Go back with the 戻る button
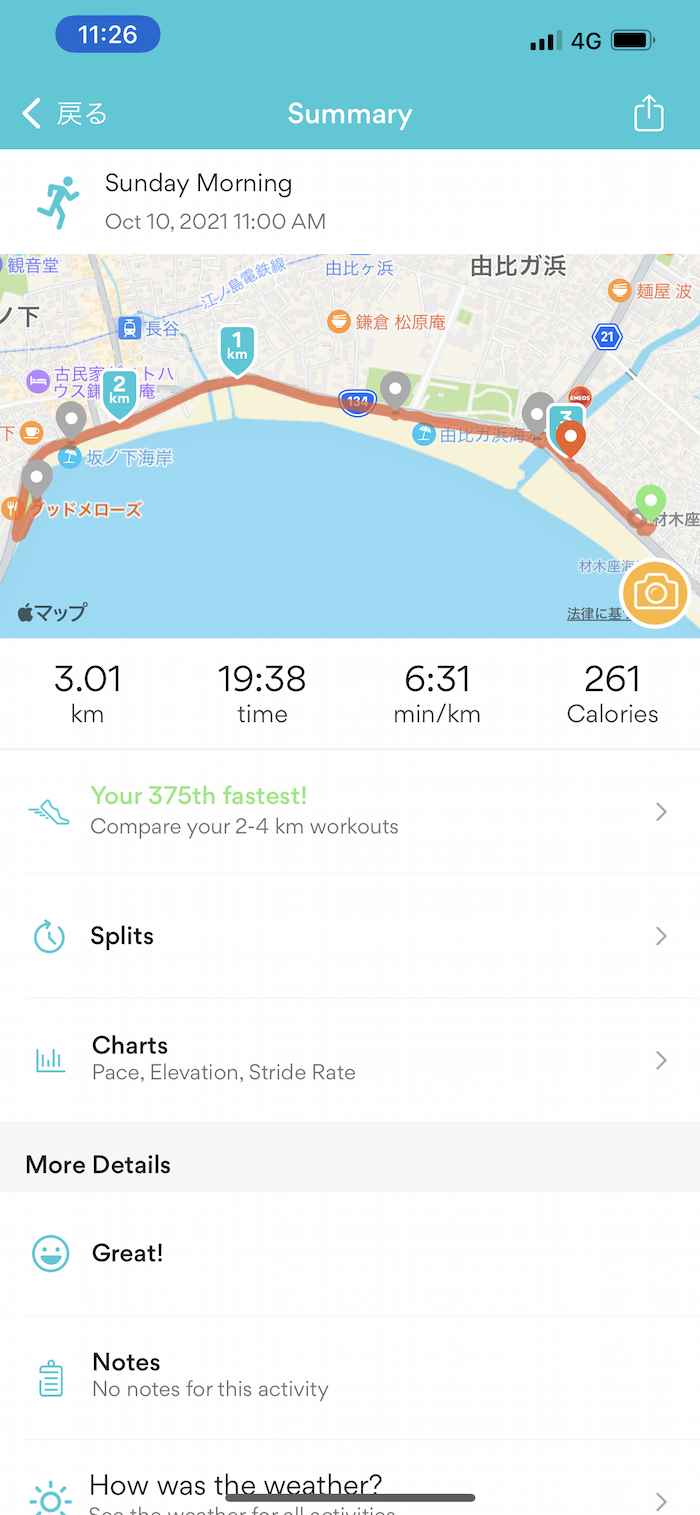 (66, 114)
